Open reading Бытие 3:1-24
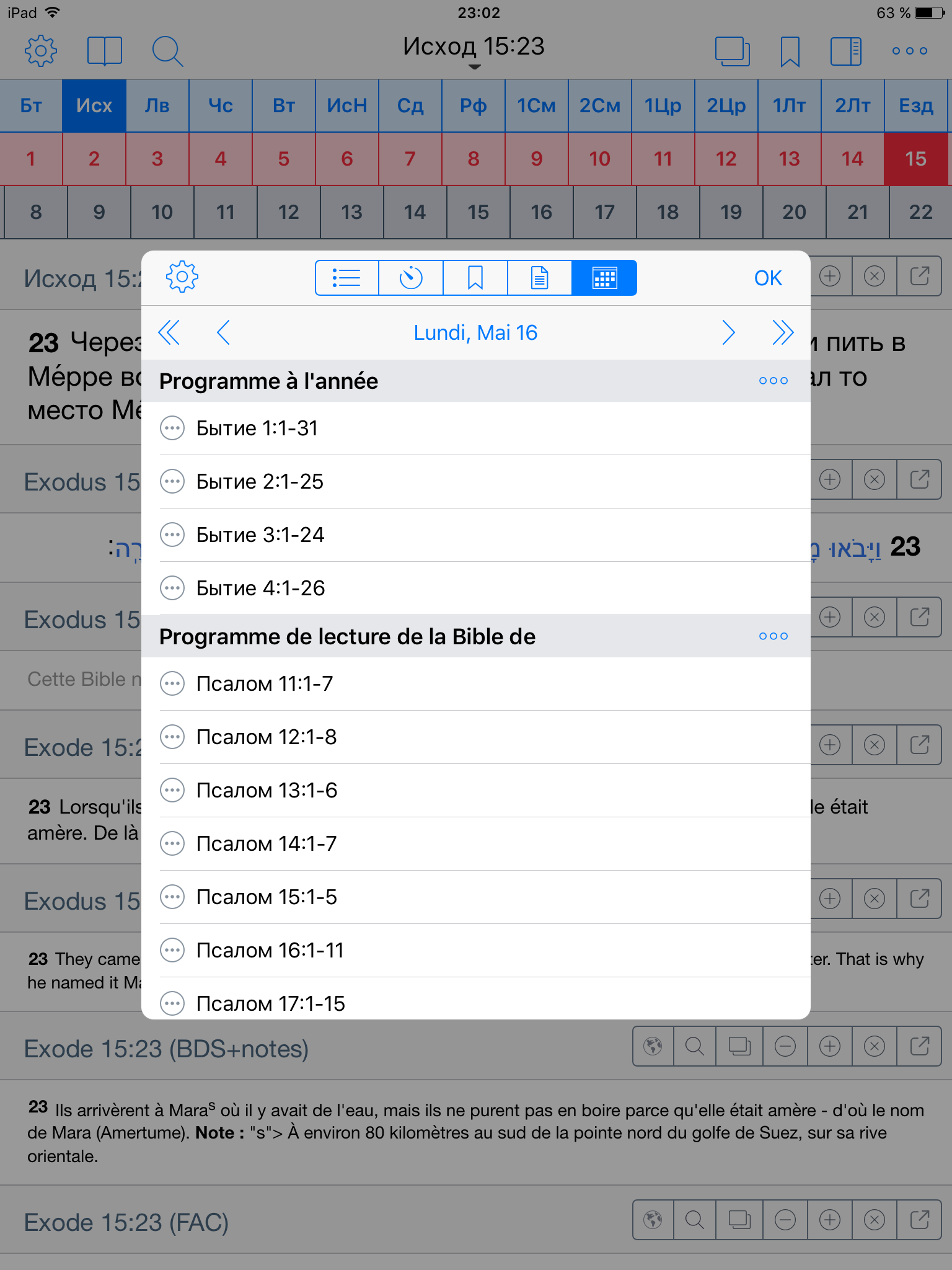Screen dimensions: 952x1270 (x=260, y=535)
